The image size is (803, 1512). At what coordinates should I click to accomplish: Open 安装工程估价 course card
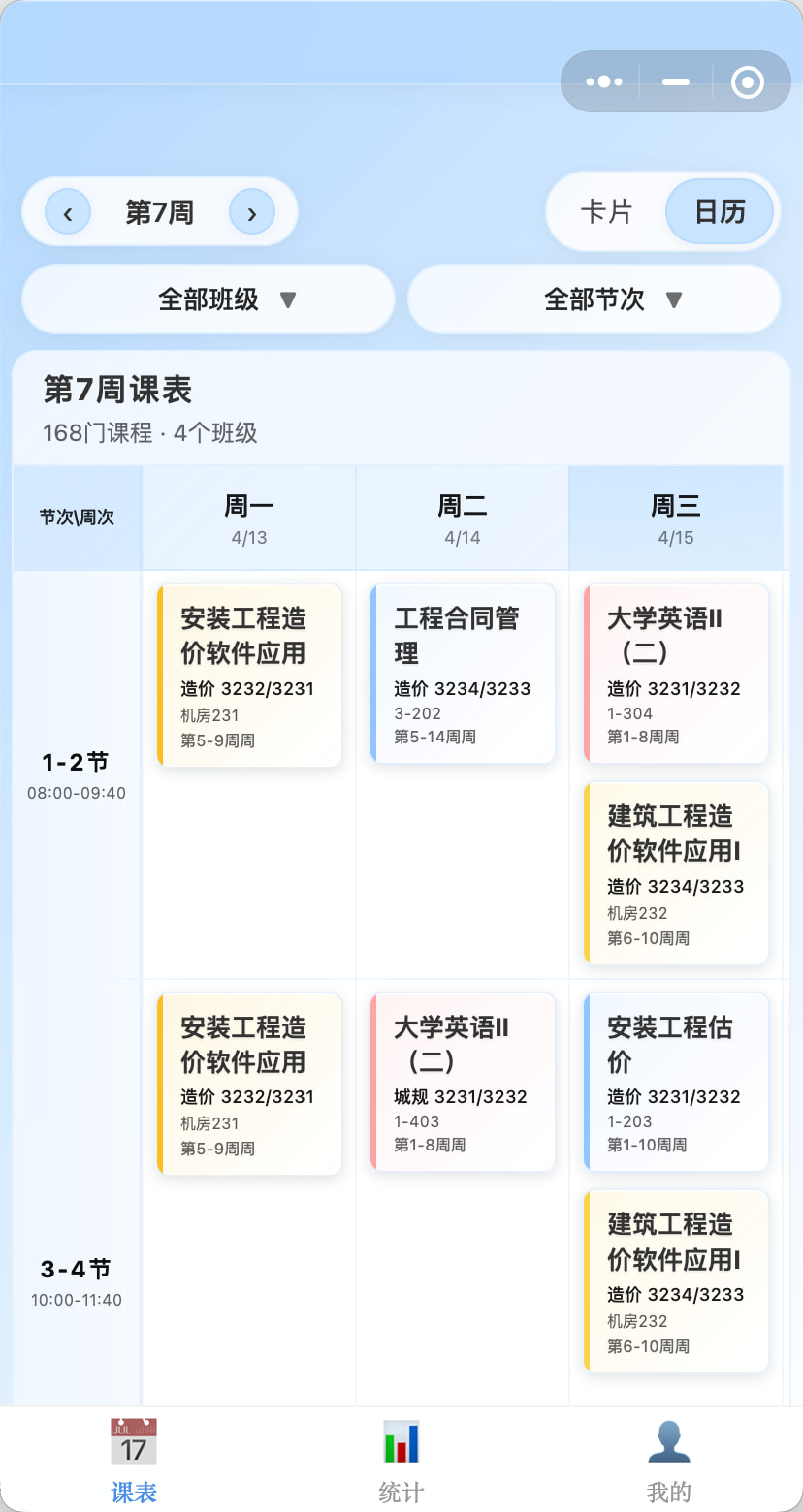coord(676,1082)
